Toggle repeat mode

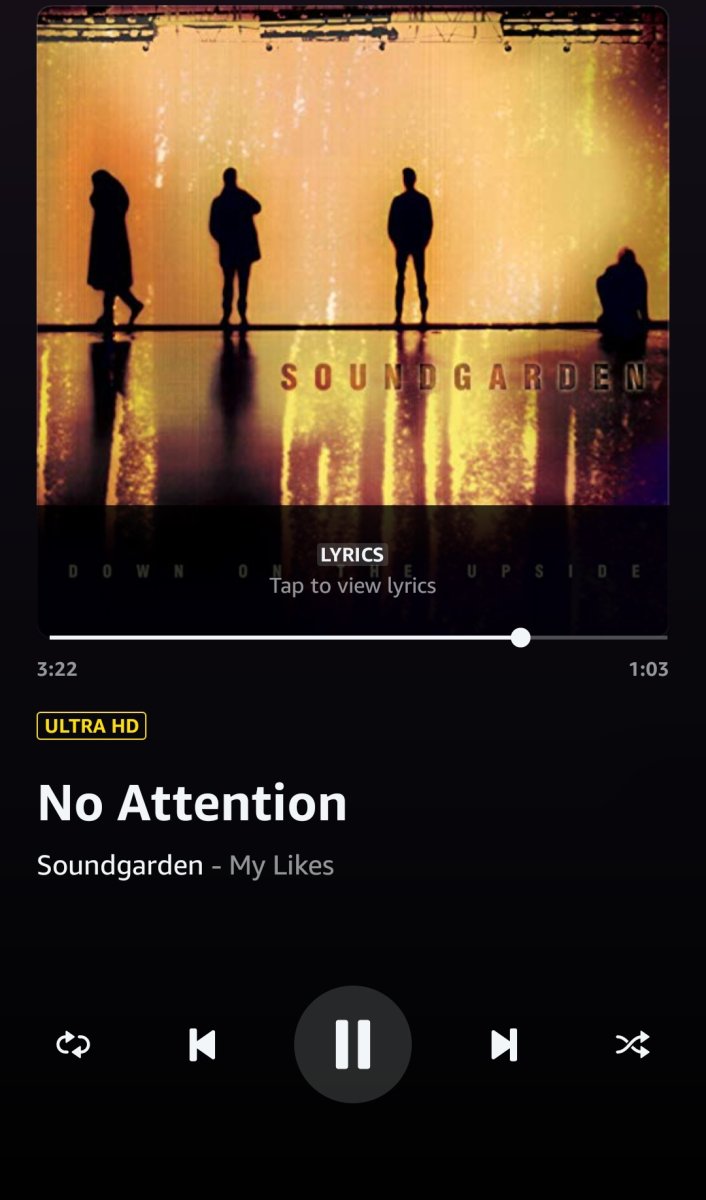[73, 1045]
